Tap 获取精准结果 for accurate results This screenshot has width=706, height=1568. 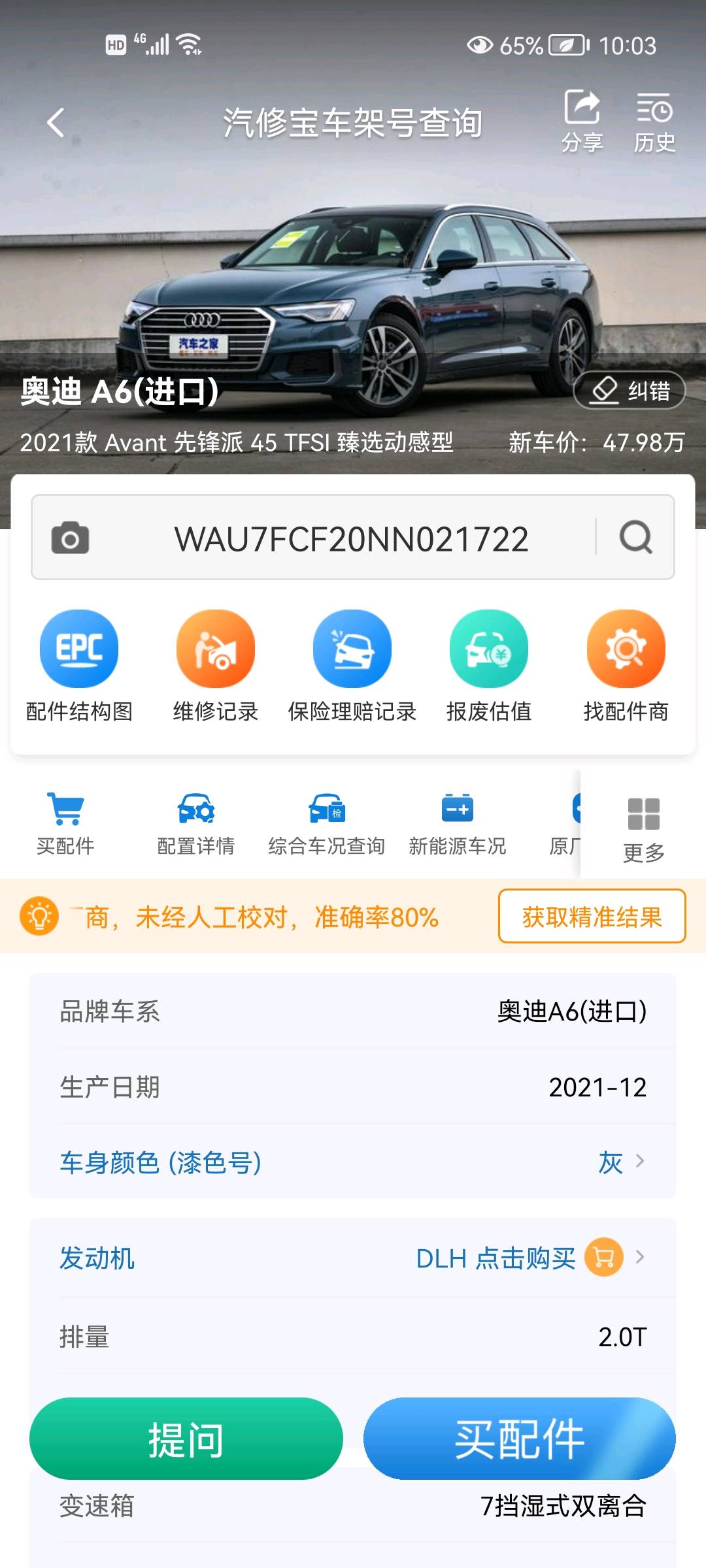[x=592, y=917]
